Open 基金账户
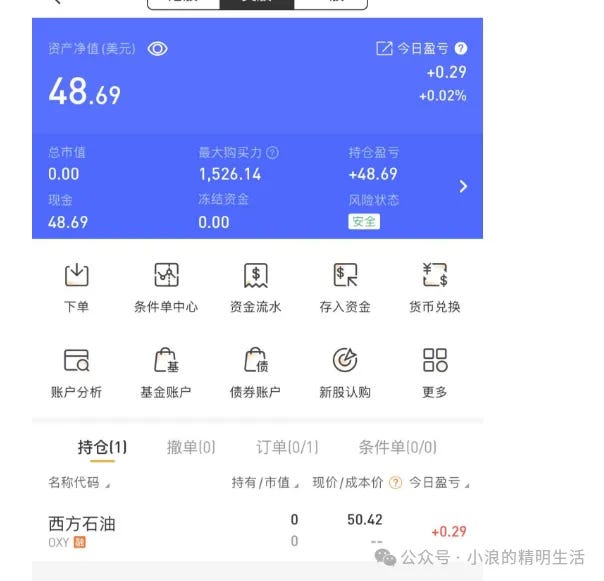This screenshot has width=604, height=581. click(166, 373)
